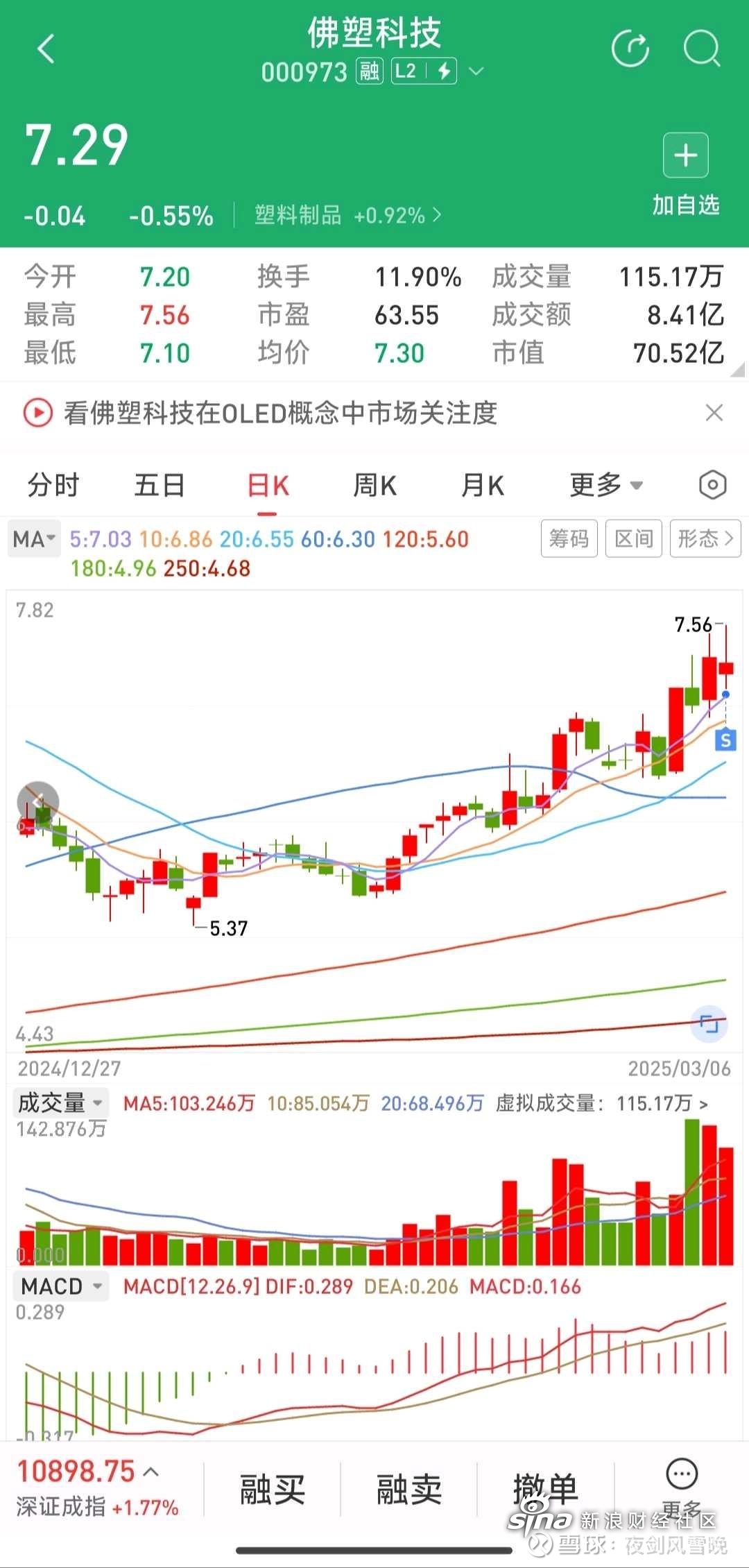Select the 周K tab
Image resolution: width=749 pixels, height=1568 pixels.
pyautogui.click(x=375, y=485)
